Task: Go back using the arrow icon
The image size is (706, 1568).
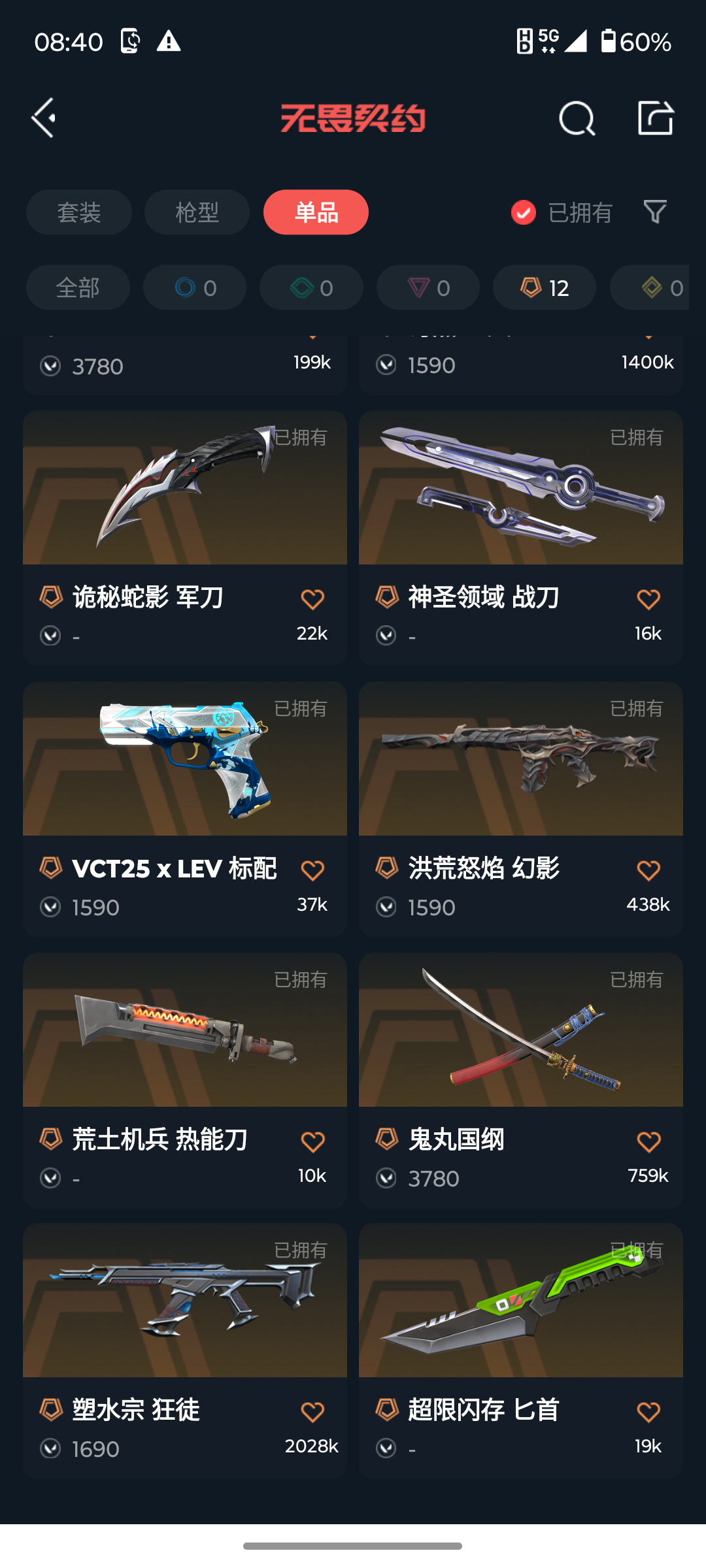Action: [44, 118]
